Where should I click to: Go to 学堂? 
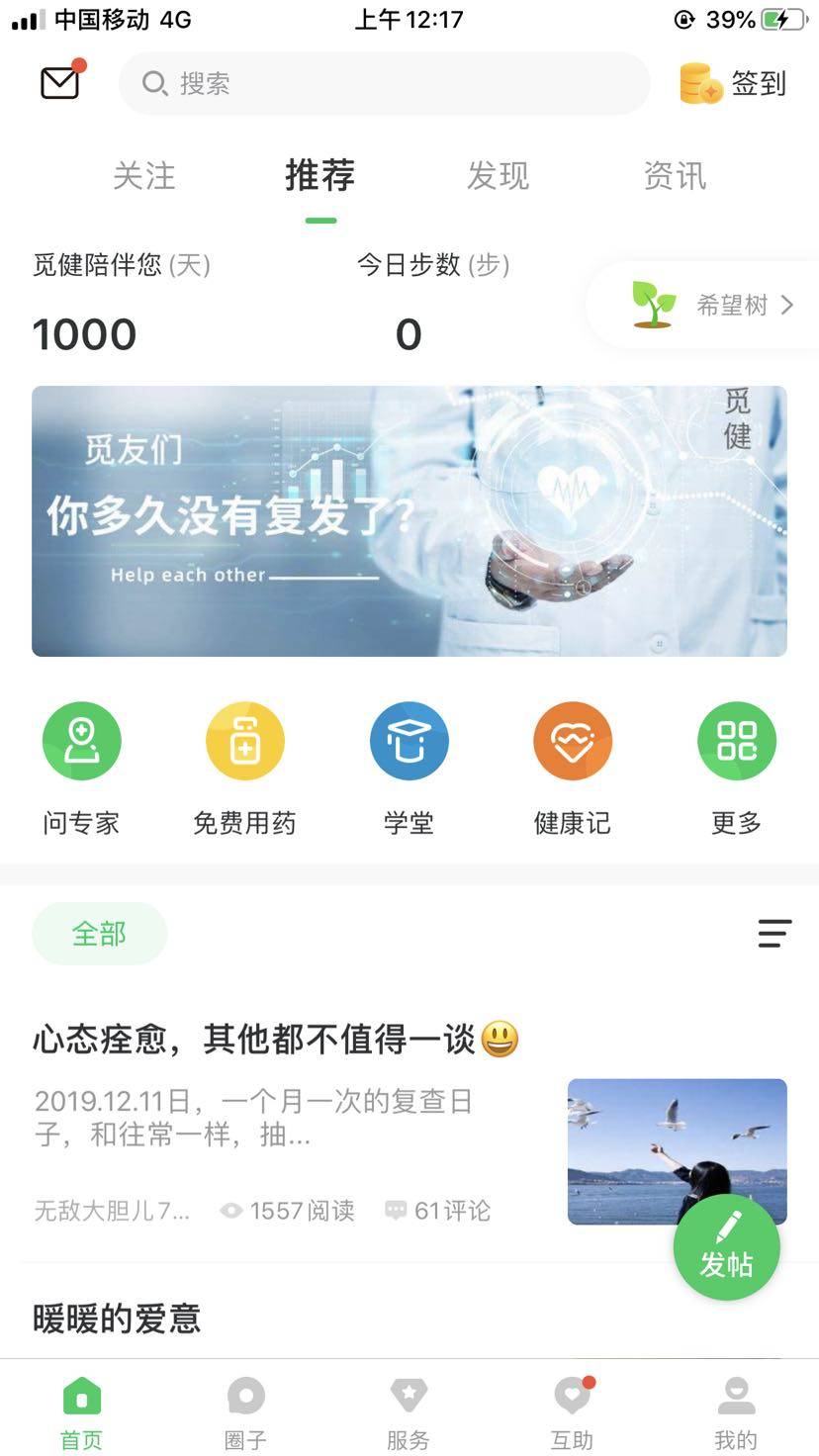click(x=409, y=767)
